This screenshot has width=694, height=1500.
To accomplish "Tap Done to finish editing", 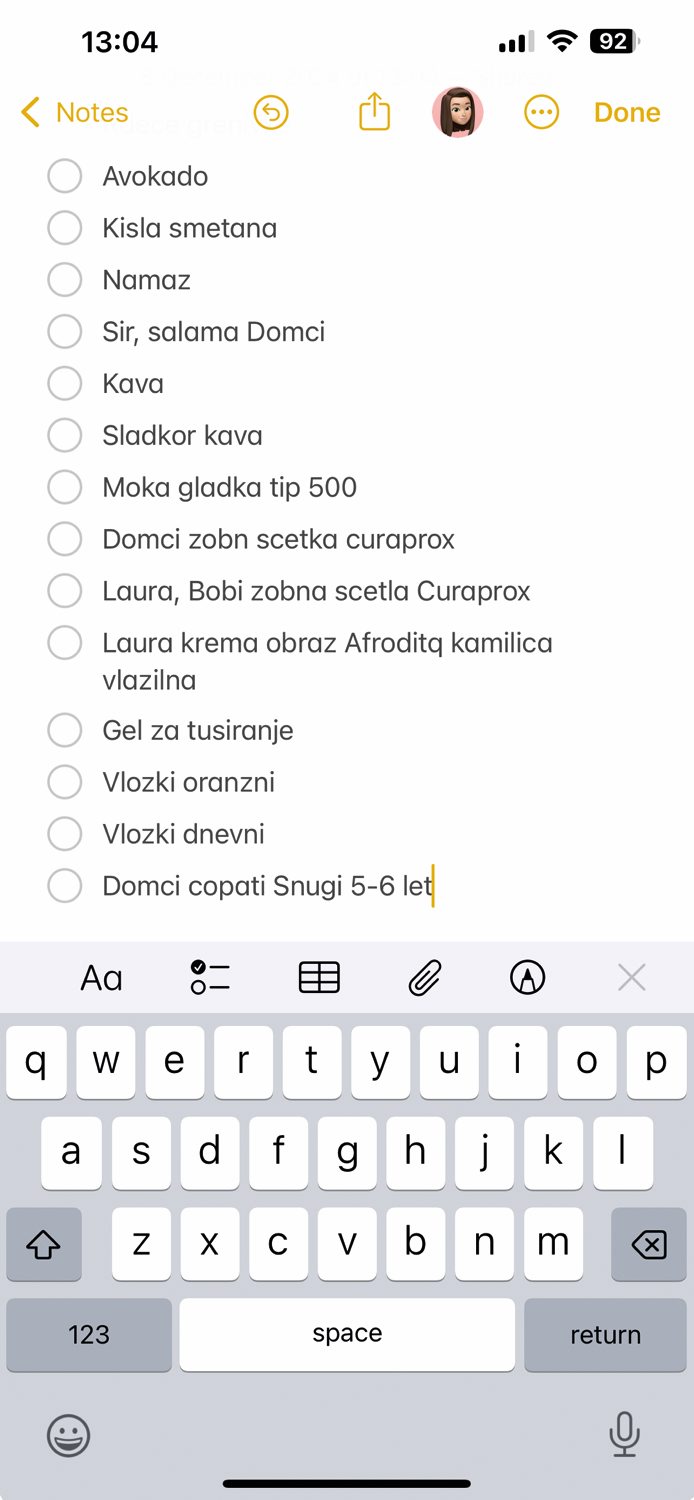I will click(x=626, y=113).
